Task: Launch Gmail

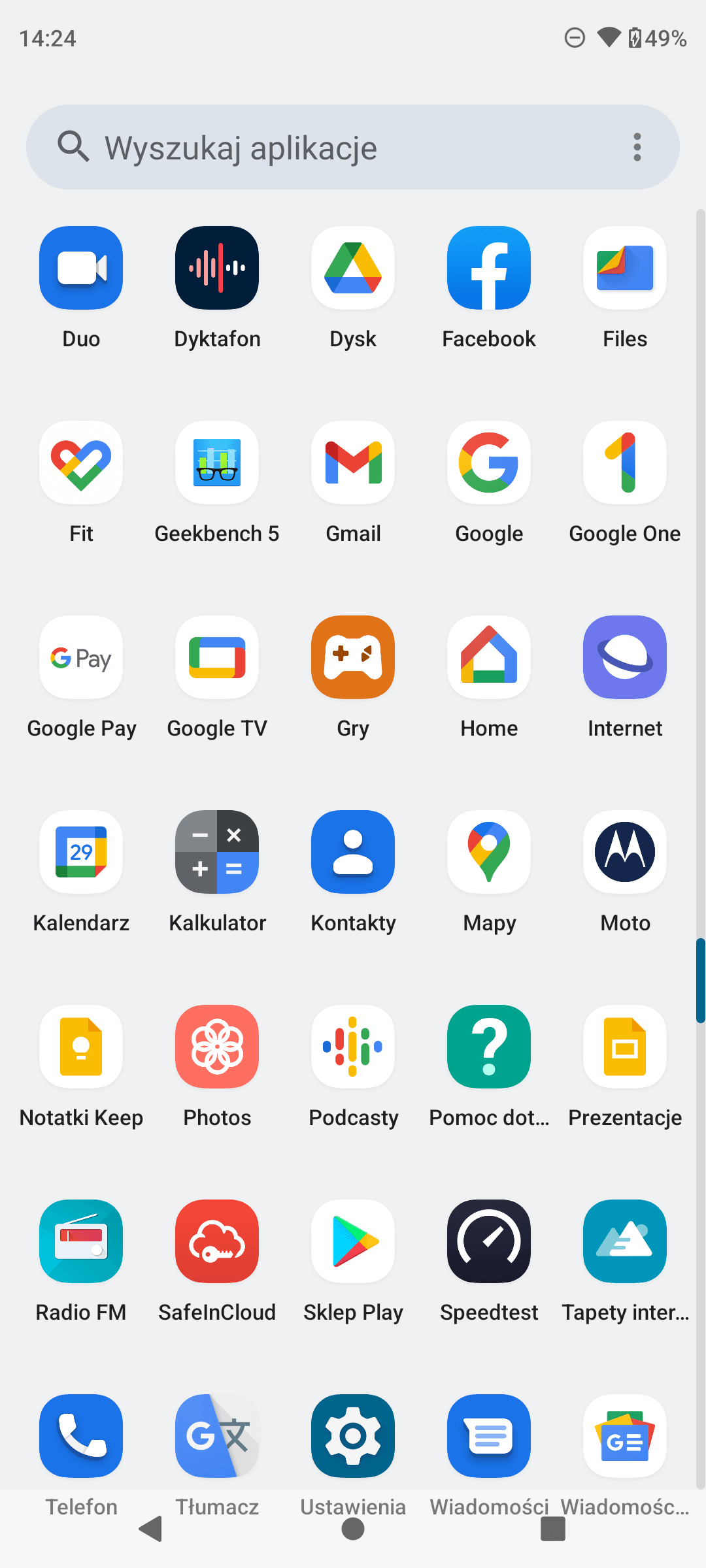Action: pos(353,463)
